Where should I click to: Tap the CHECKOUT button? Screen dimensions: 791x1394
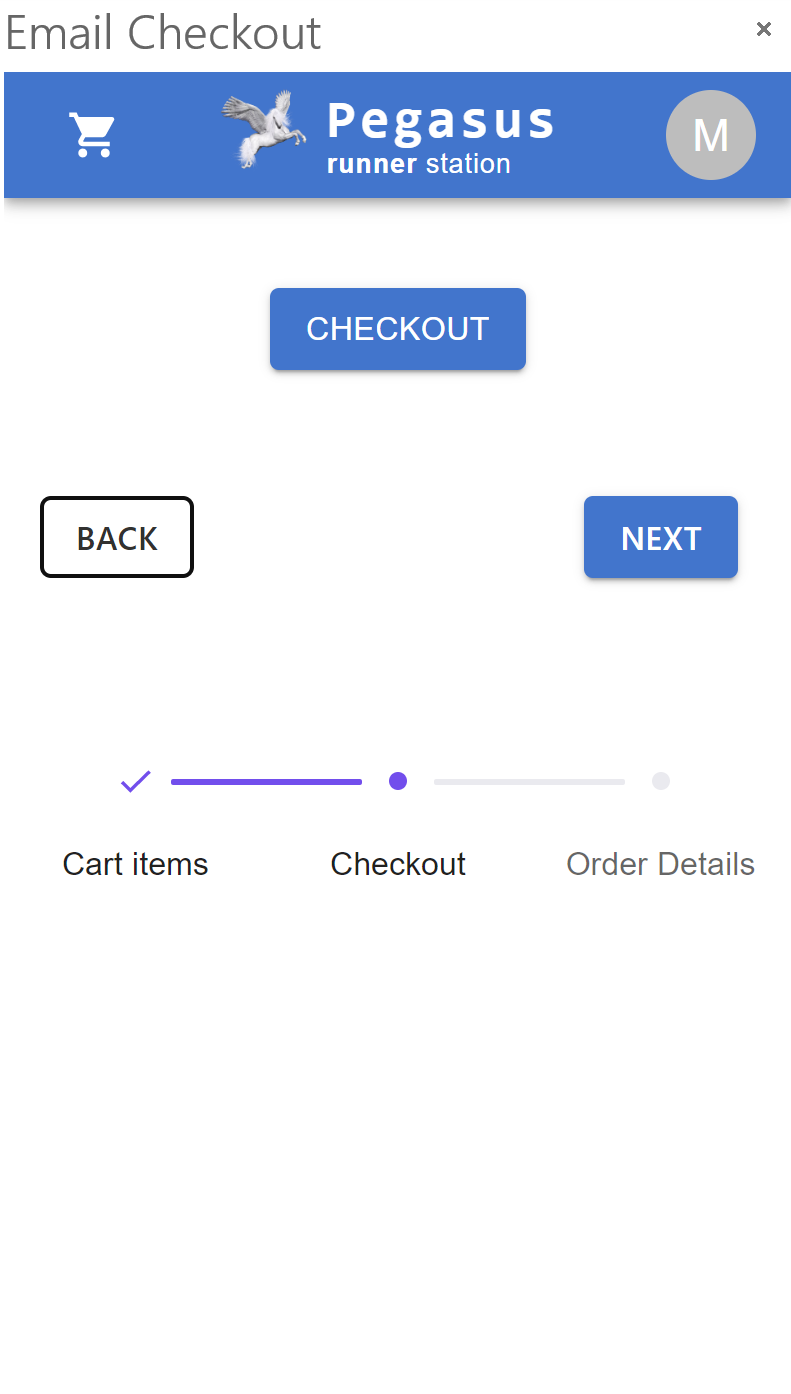click(398, 329)
